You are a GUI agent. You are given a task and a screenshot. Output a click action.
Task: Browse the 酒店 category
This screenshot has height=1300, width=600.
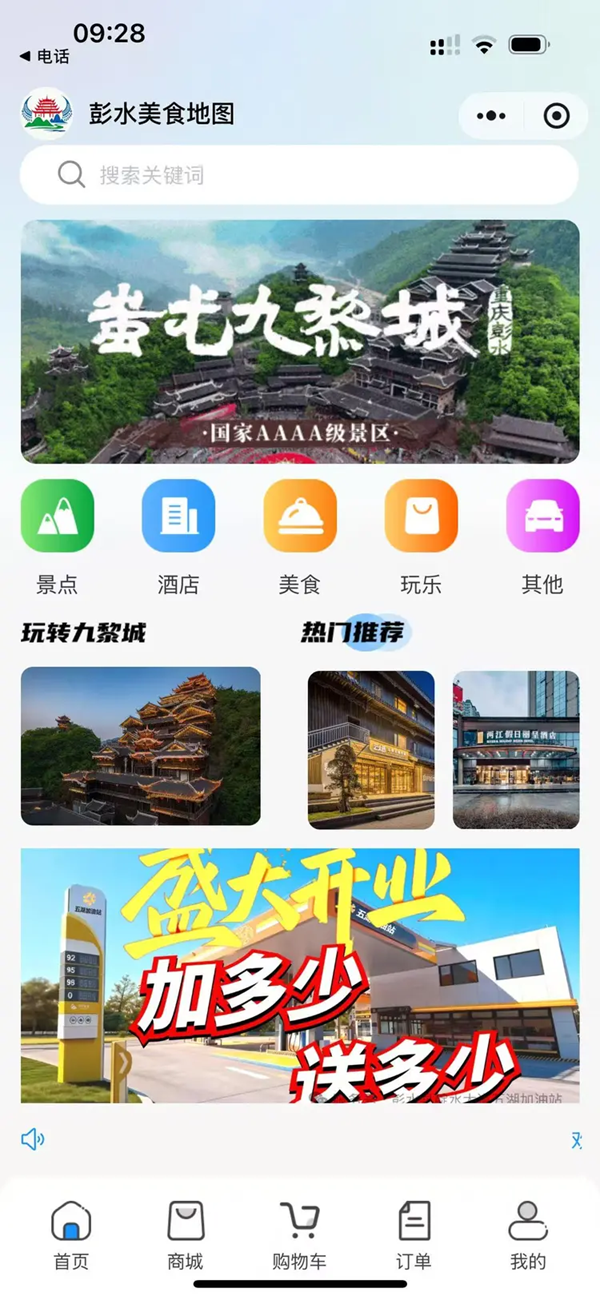coord(178,516)
